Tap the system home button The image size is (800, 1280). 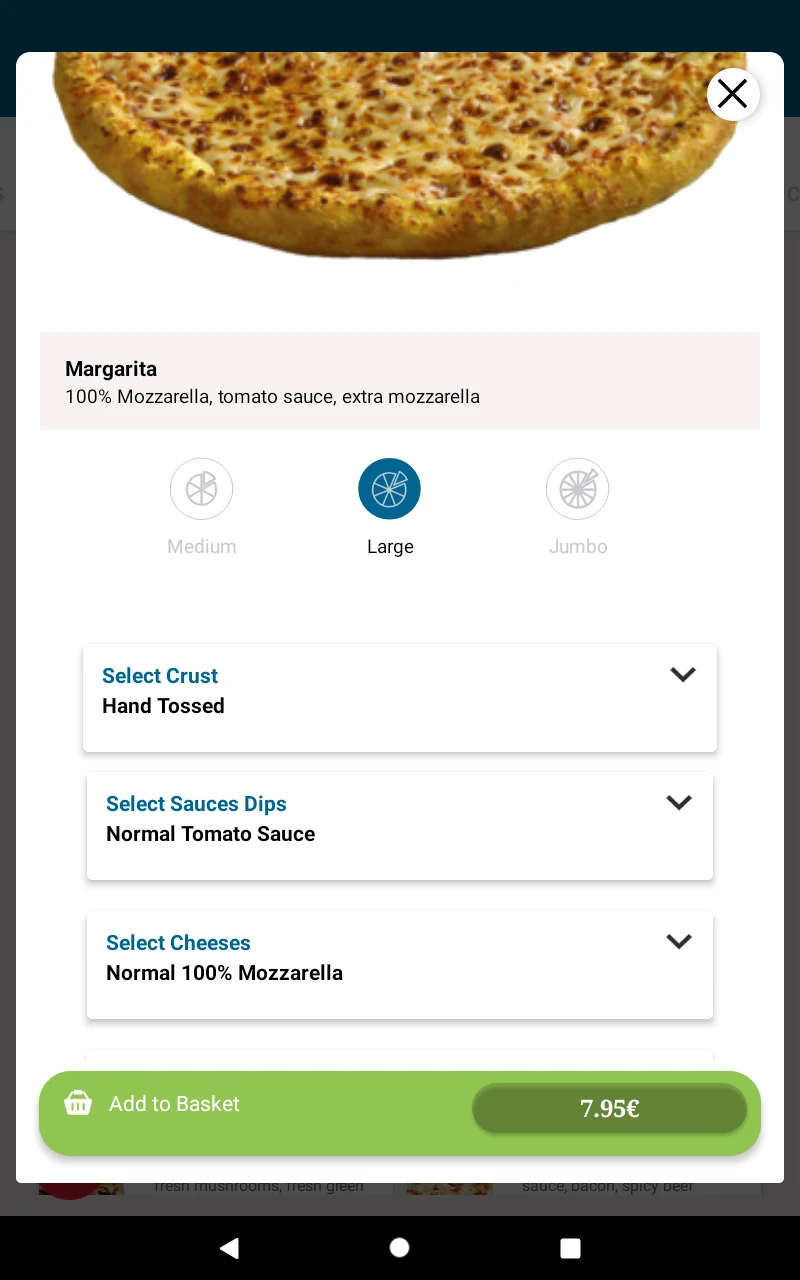tap(399, 1247)
